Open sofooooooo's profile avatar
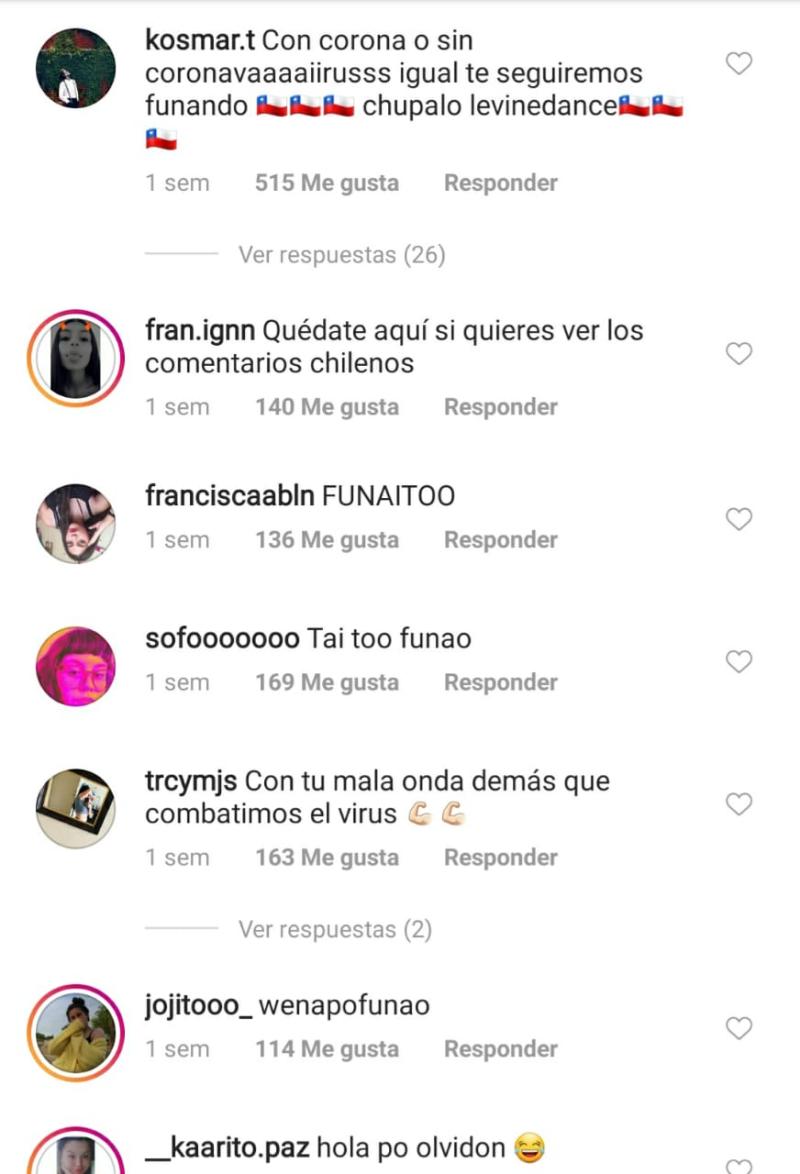Viewport: 800px width, 1174px height. [75, 666]
